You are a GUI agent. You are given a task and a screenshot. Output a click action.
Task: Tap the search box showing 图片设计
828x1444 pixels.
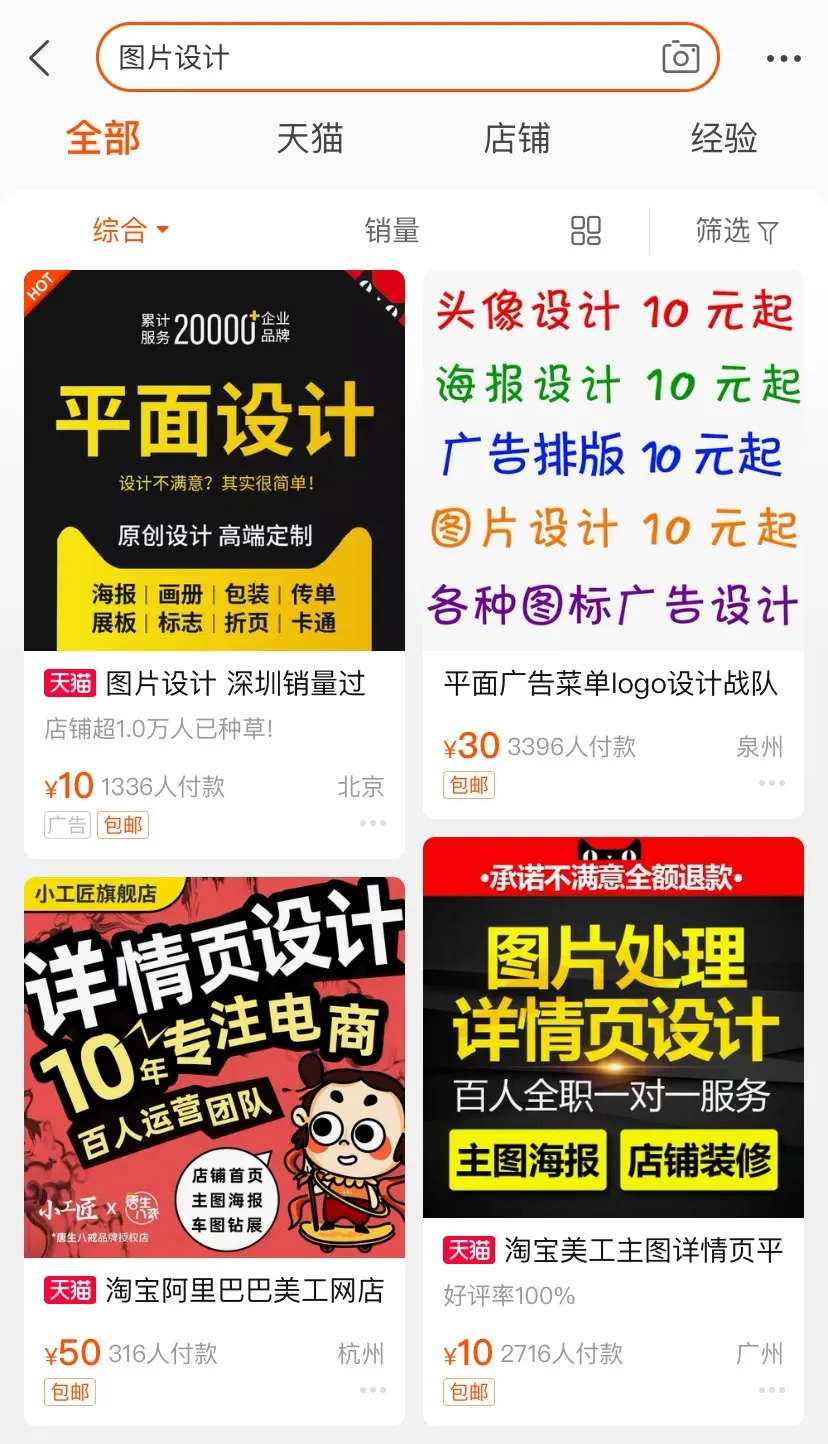coord(380,58)
